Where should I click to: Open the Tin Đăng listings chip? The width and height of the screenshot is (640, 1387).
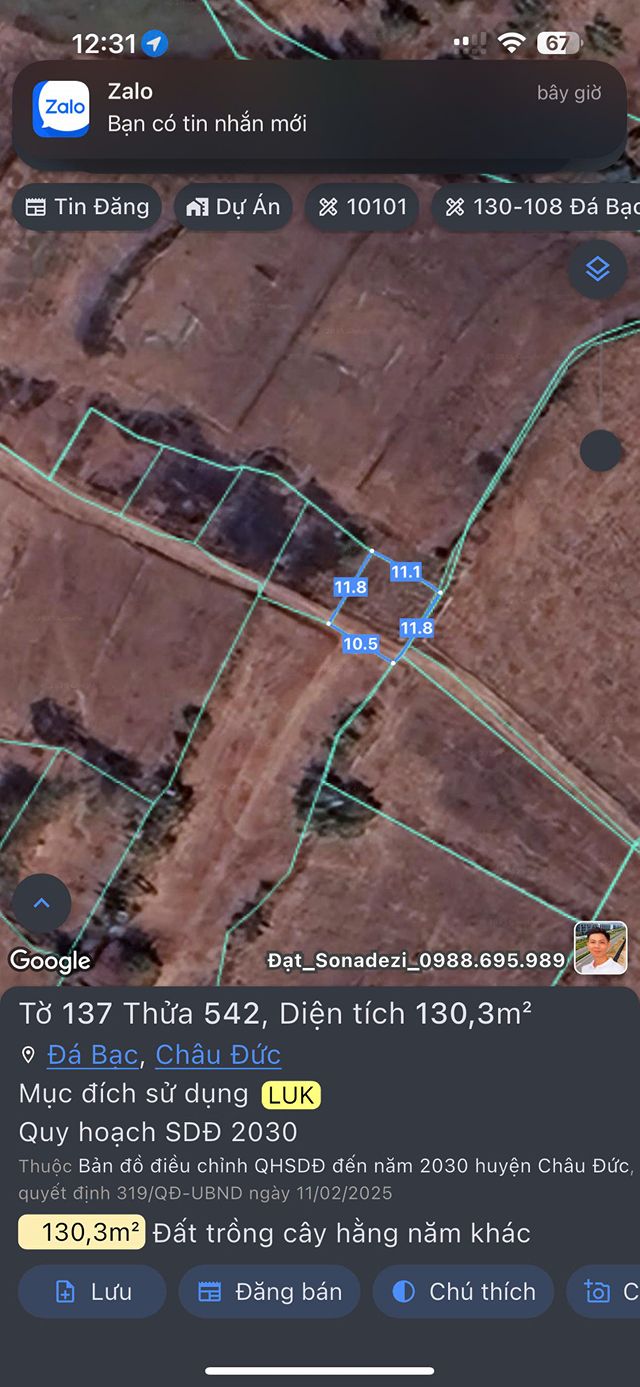87,207
